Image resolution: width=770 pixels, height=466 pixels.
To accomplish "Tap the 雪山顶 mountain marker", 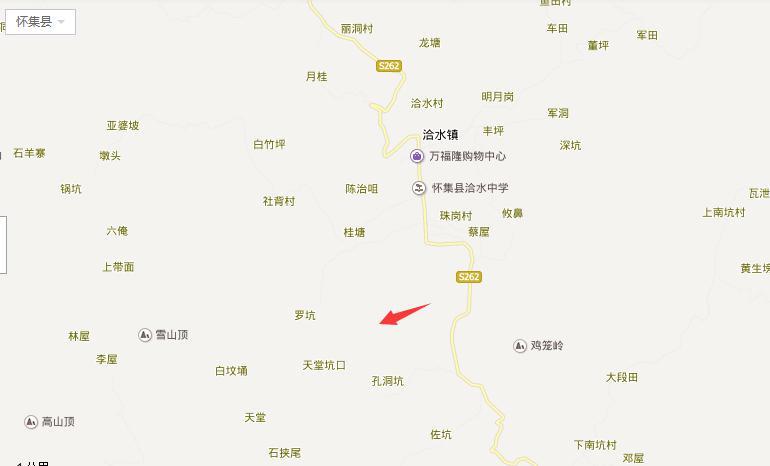I will point(145,335).
